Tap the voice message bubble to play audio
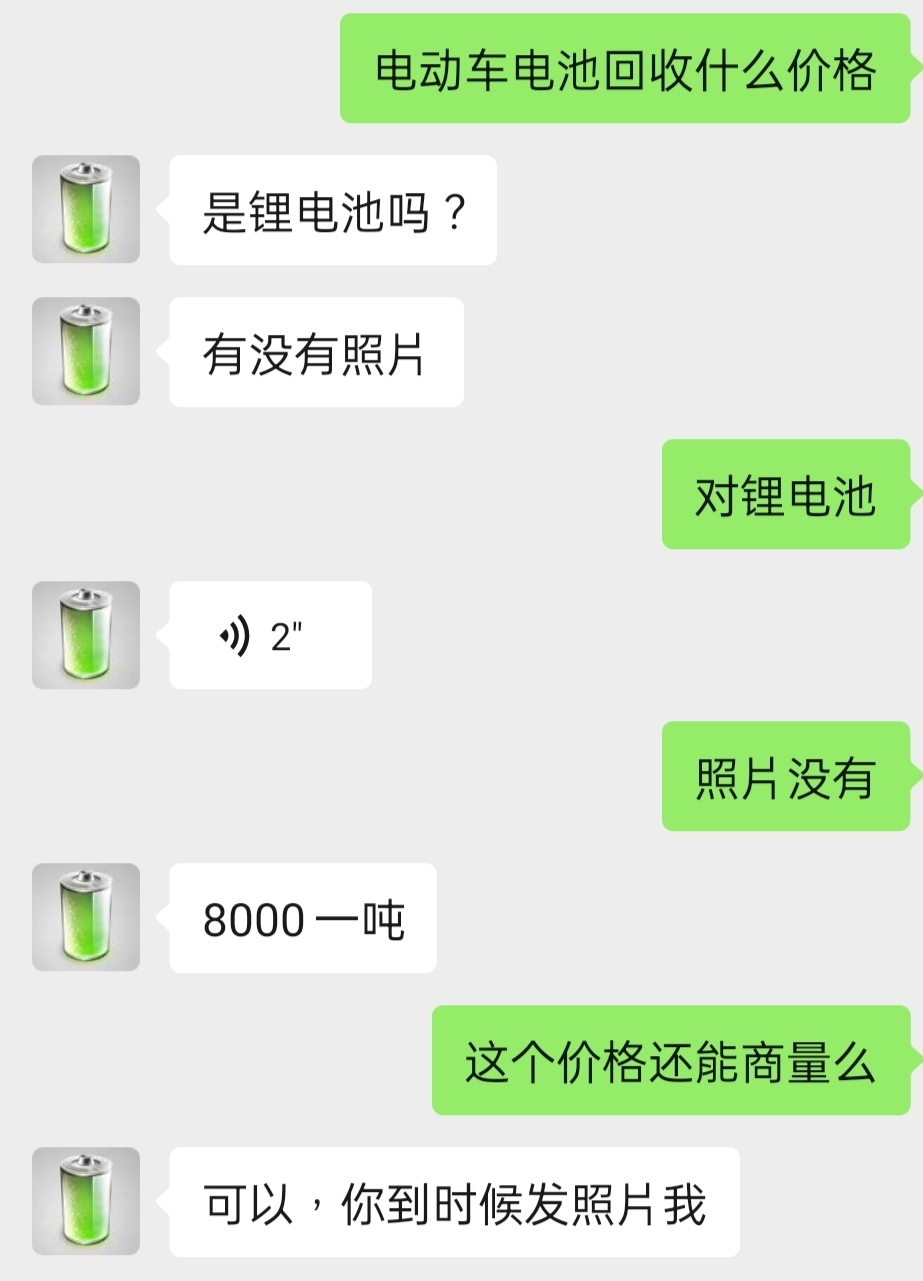 click(x=270, y=636)
